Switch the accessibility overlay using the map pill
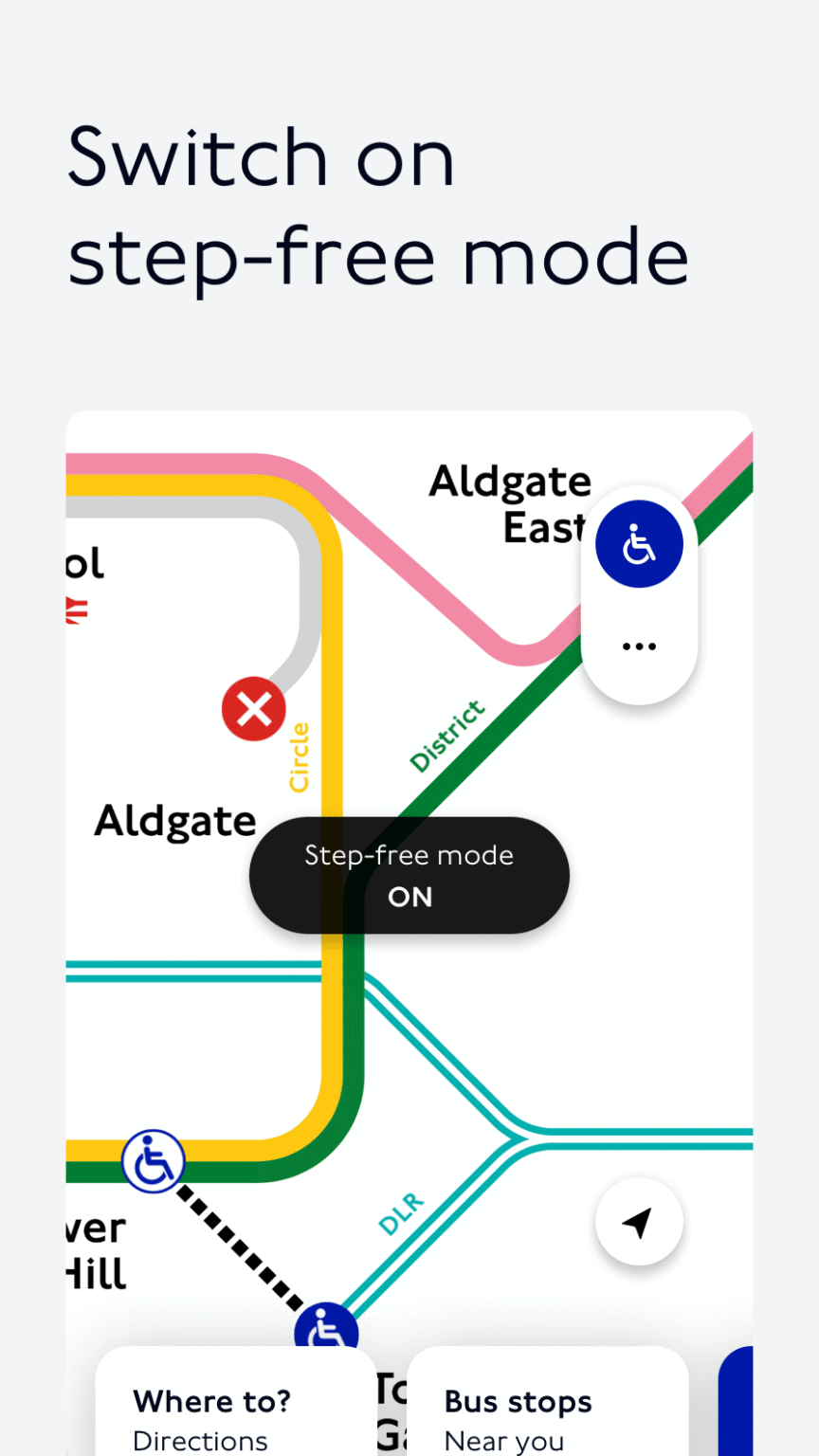819x1456 pixels. tap(639, 543)
